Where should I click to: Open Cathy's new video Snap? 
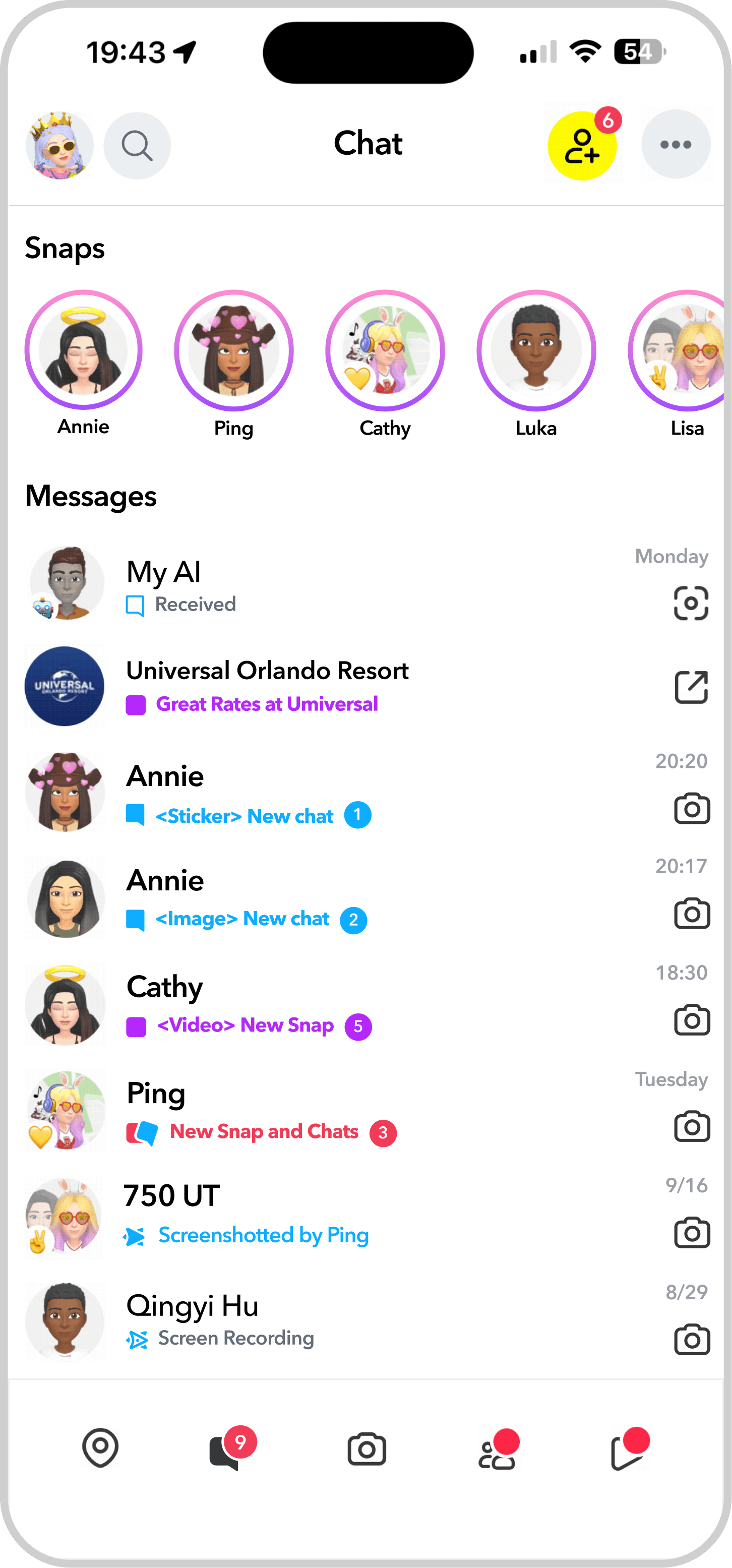click(x=304, y=1004)
